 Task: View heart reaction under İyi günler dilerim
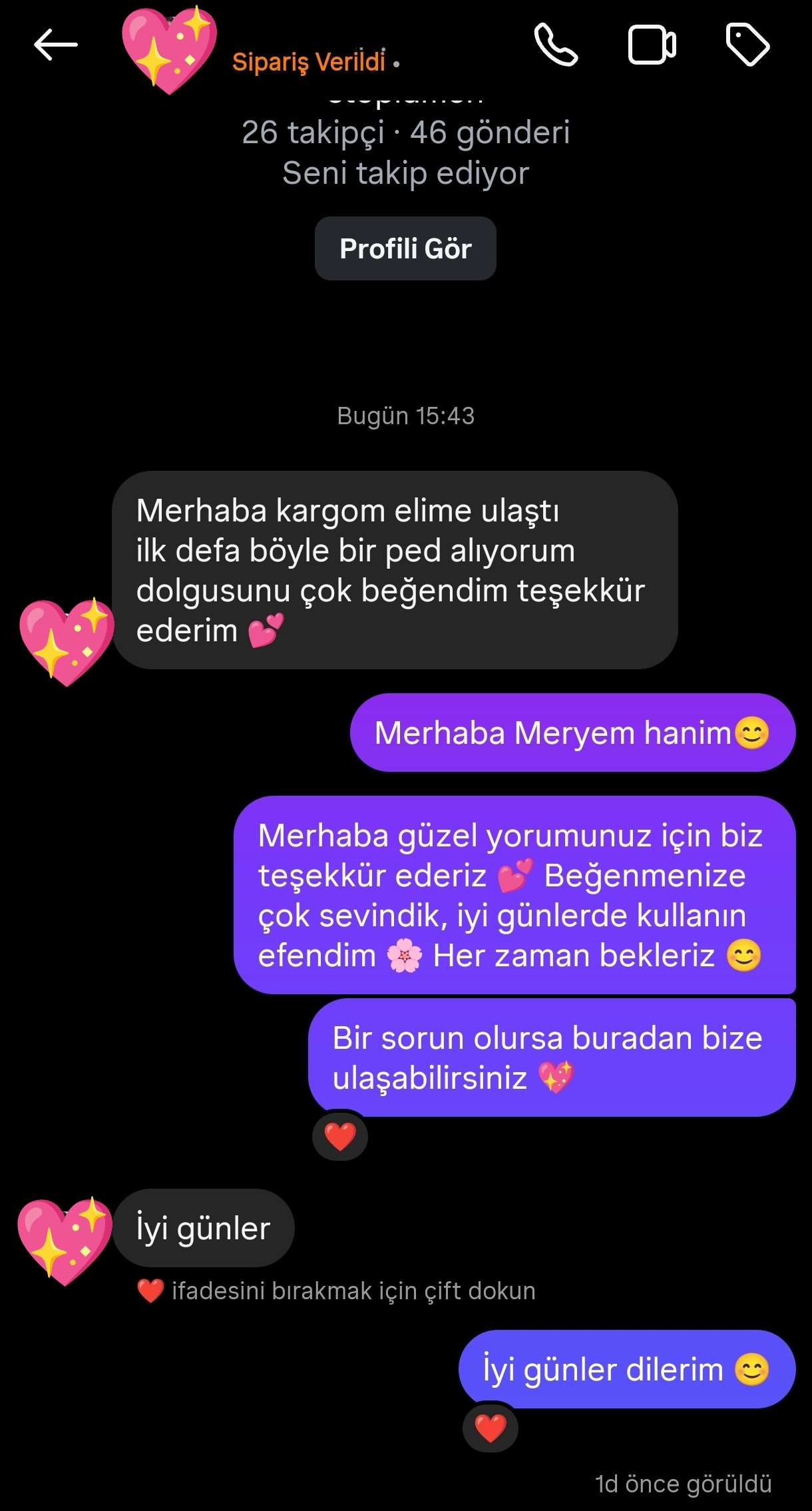pos(491,1428)
